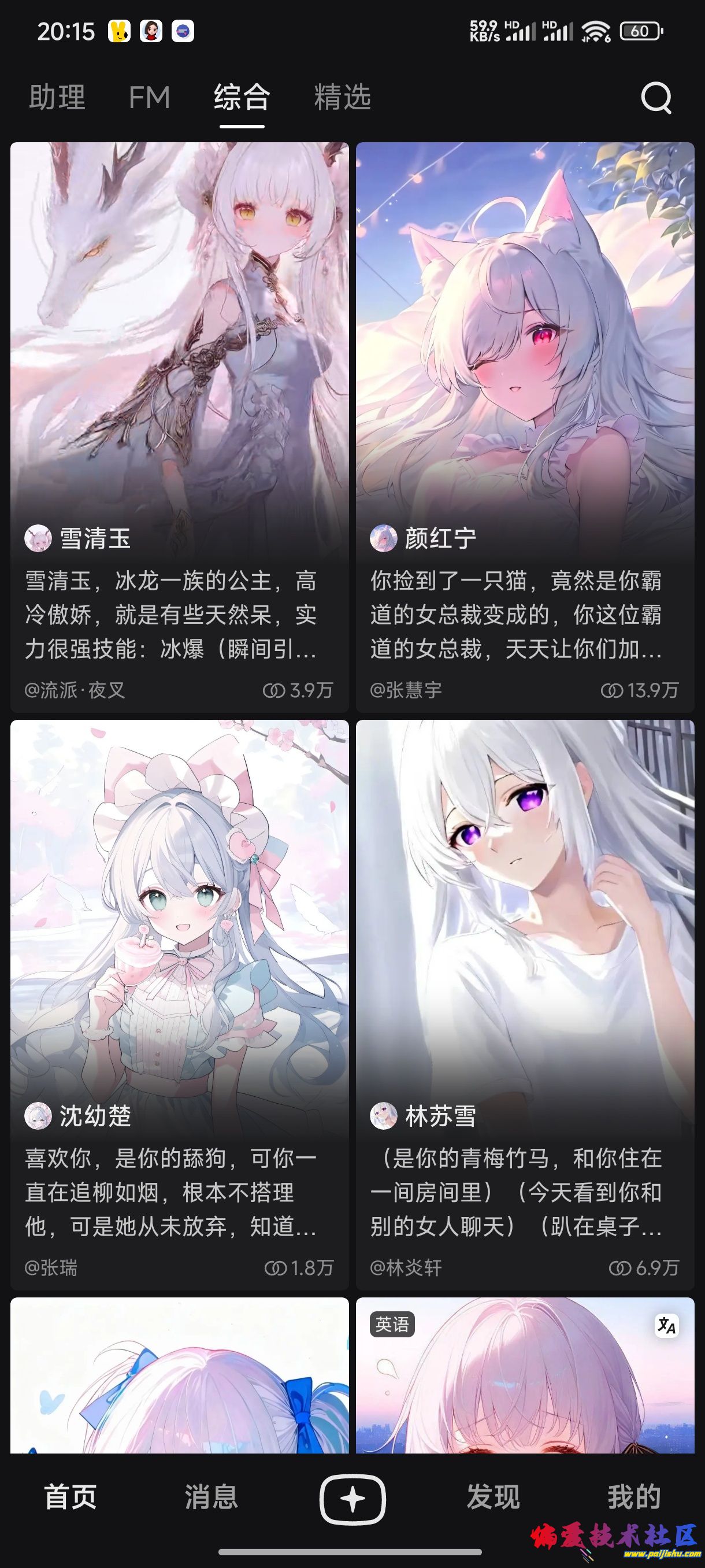705x1568 pixels.
Task: Open the 林苏雪 character card
Action: tap(524, 1004)
